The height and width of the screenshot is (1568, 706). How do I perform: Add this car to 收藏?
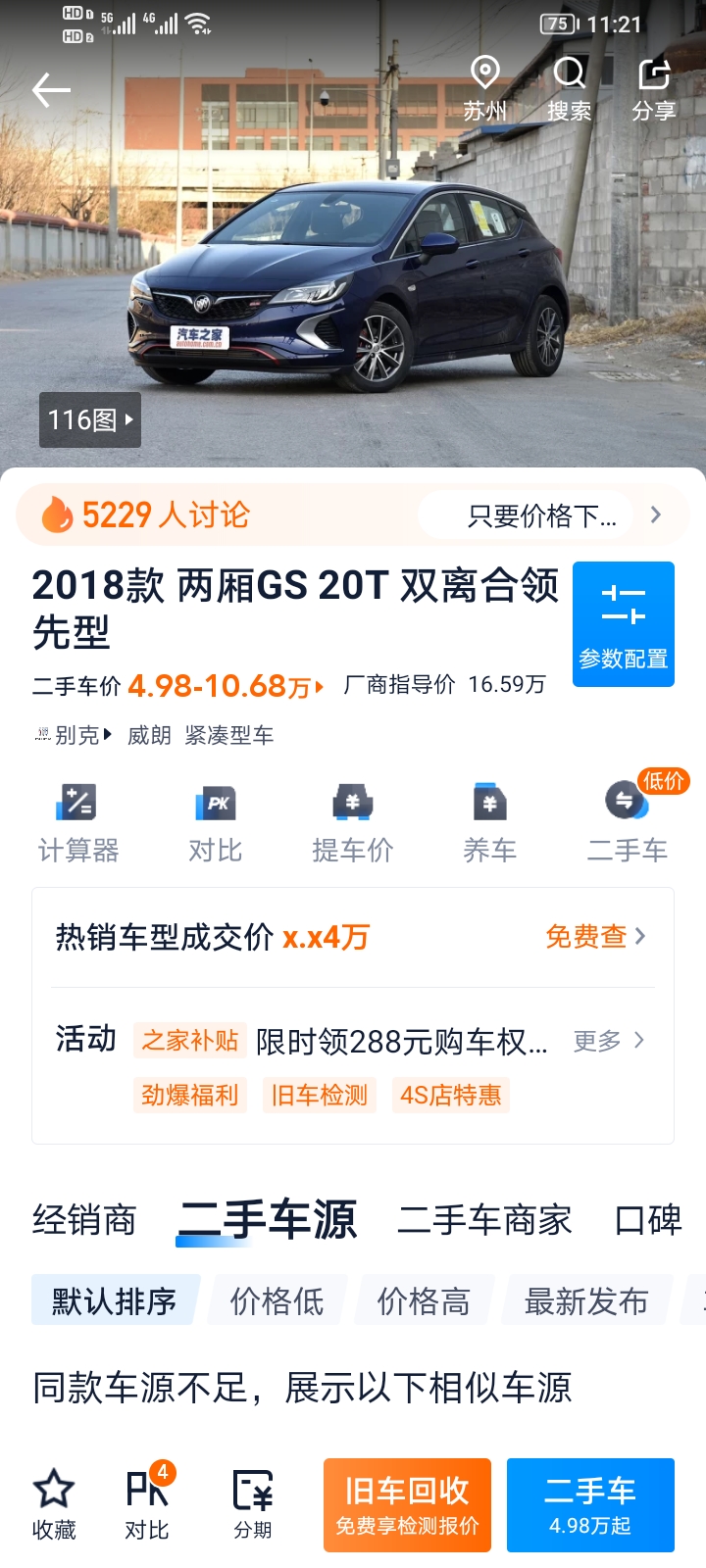click(x=54, y=1505)
